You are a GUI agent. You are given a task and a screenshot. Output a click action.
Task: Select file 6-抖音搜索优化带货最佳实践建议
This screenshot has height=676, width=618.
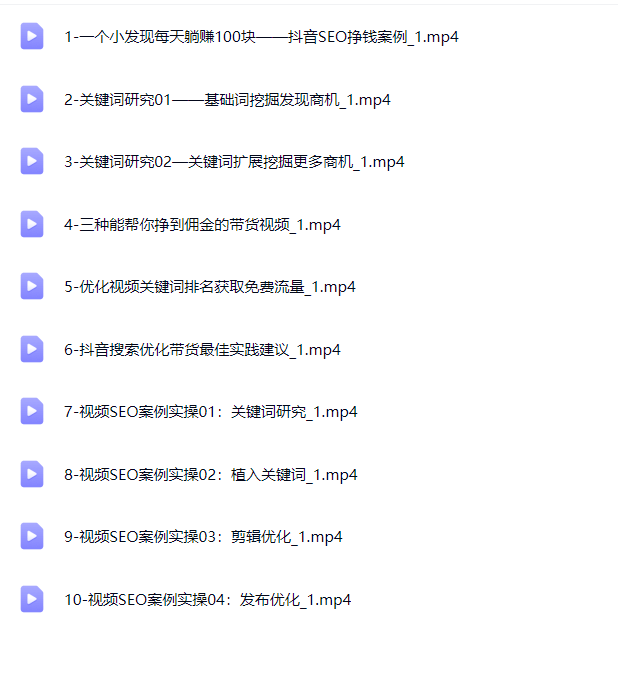[202, 350]
